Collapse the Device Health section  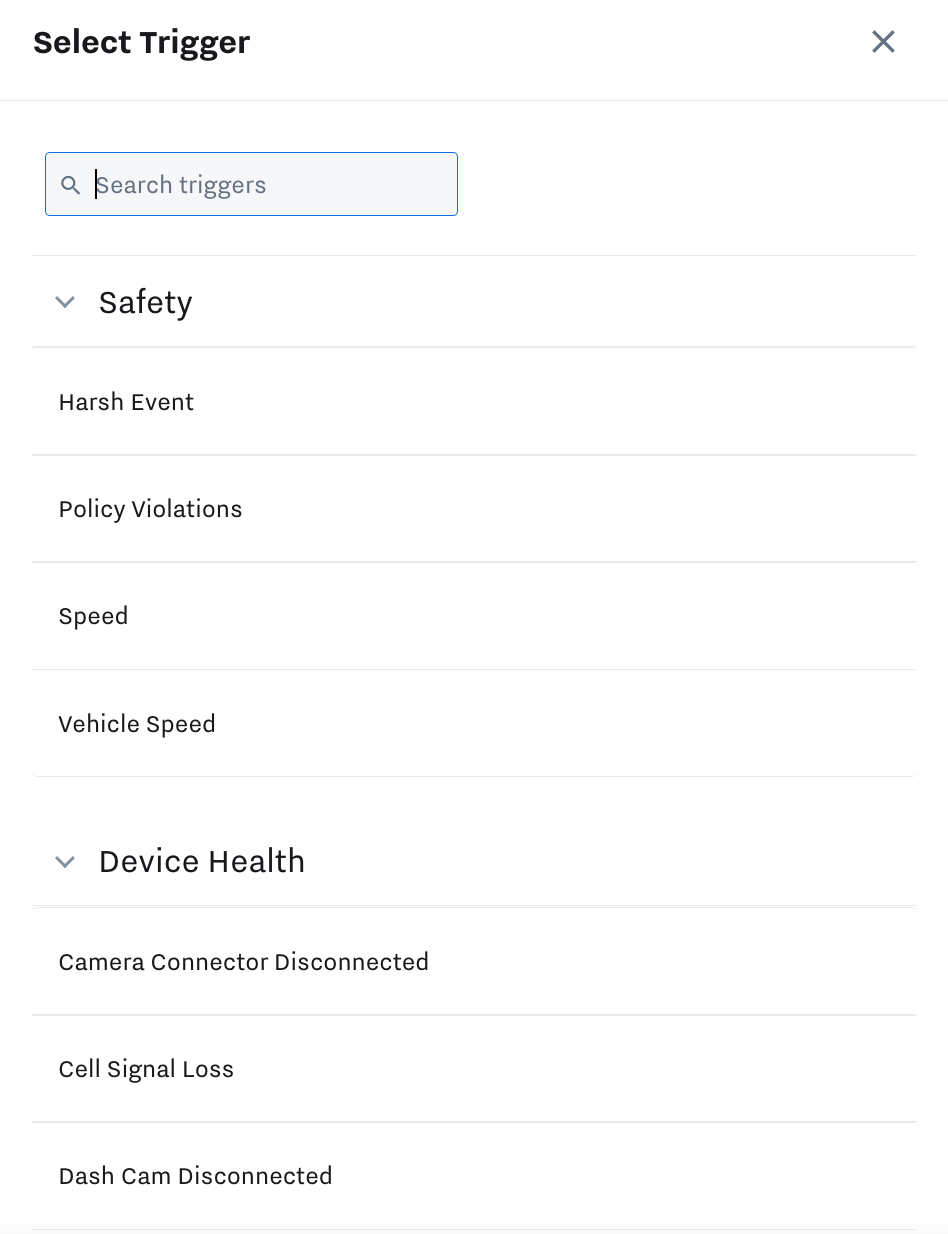point(65,861)
